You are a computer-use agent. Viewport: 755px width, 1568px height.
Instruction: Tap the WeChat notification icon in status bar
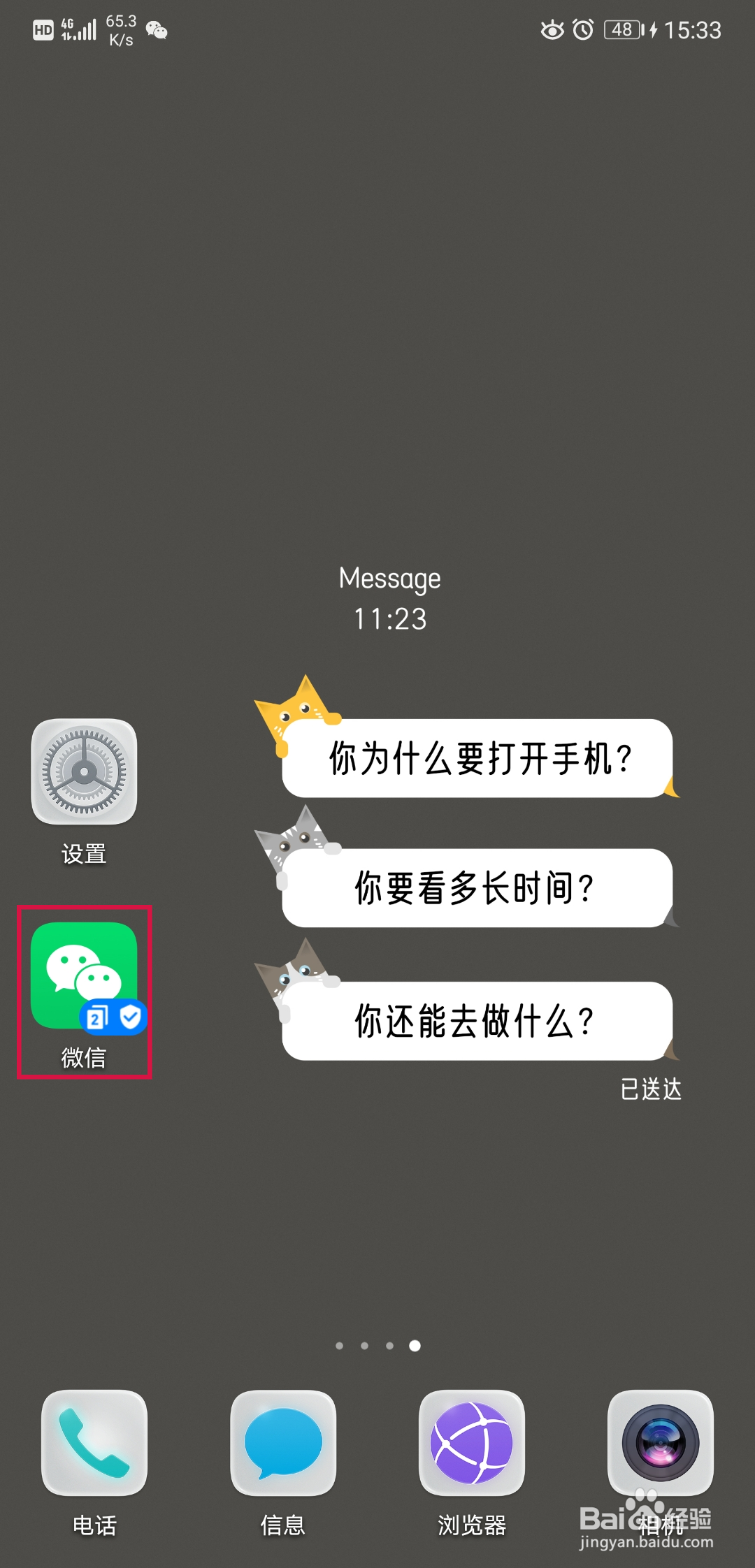coord(155,29)
